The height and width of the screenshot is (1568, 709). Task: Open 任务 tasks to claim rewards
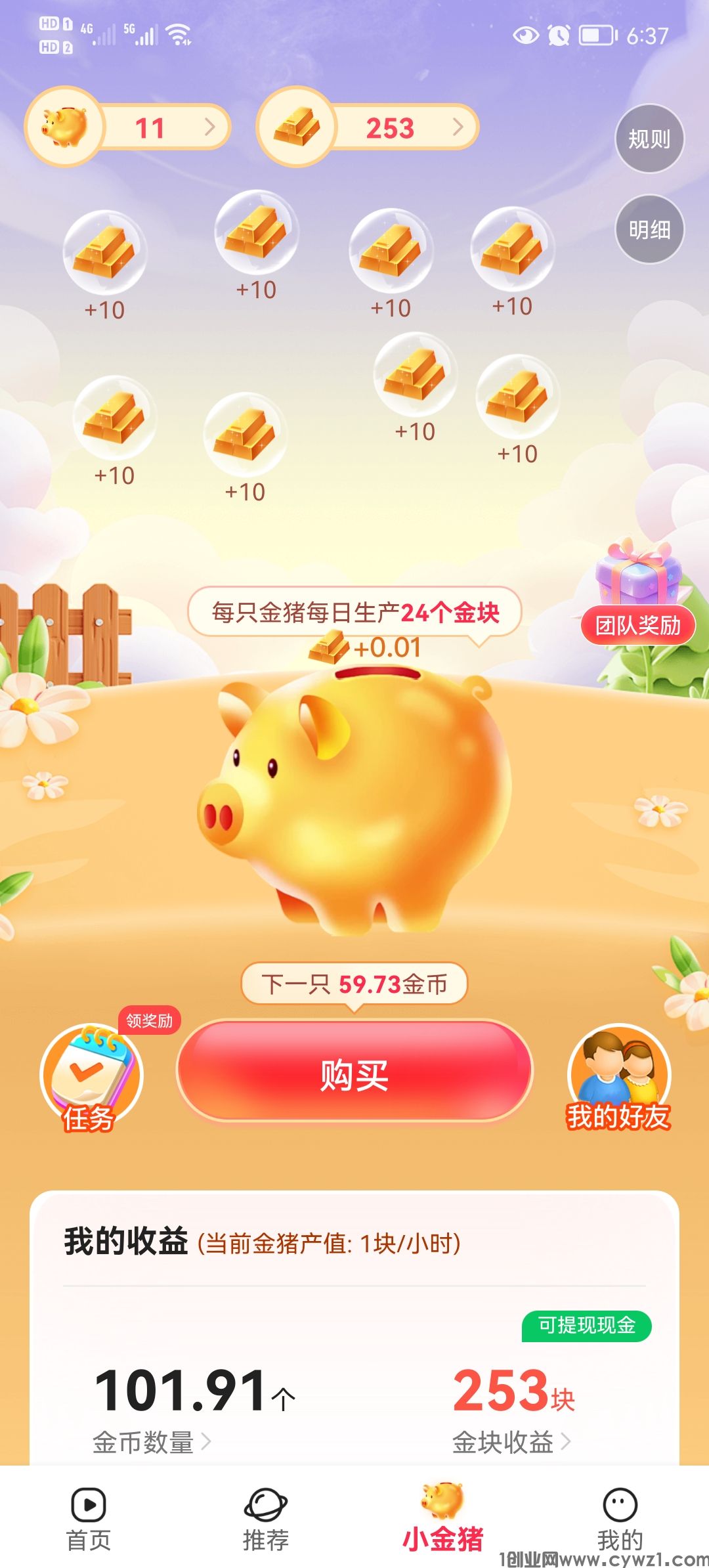(91, 1077)
